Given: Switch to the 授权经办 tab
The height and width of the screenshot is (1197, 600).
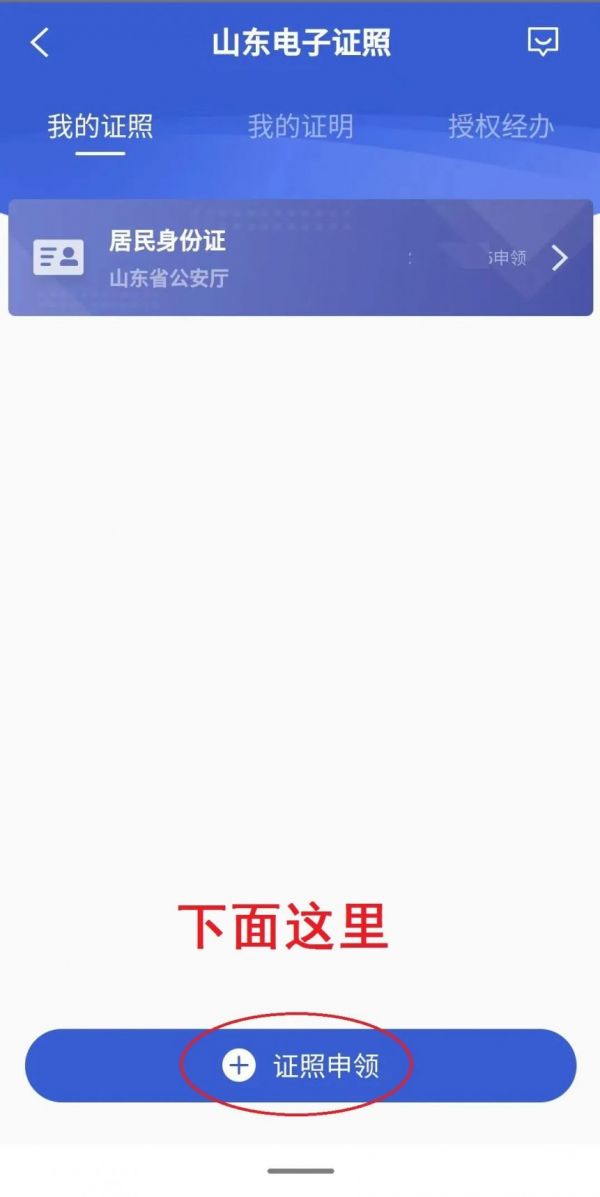Looking at the screenshot, I should [x=501, y=127].
